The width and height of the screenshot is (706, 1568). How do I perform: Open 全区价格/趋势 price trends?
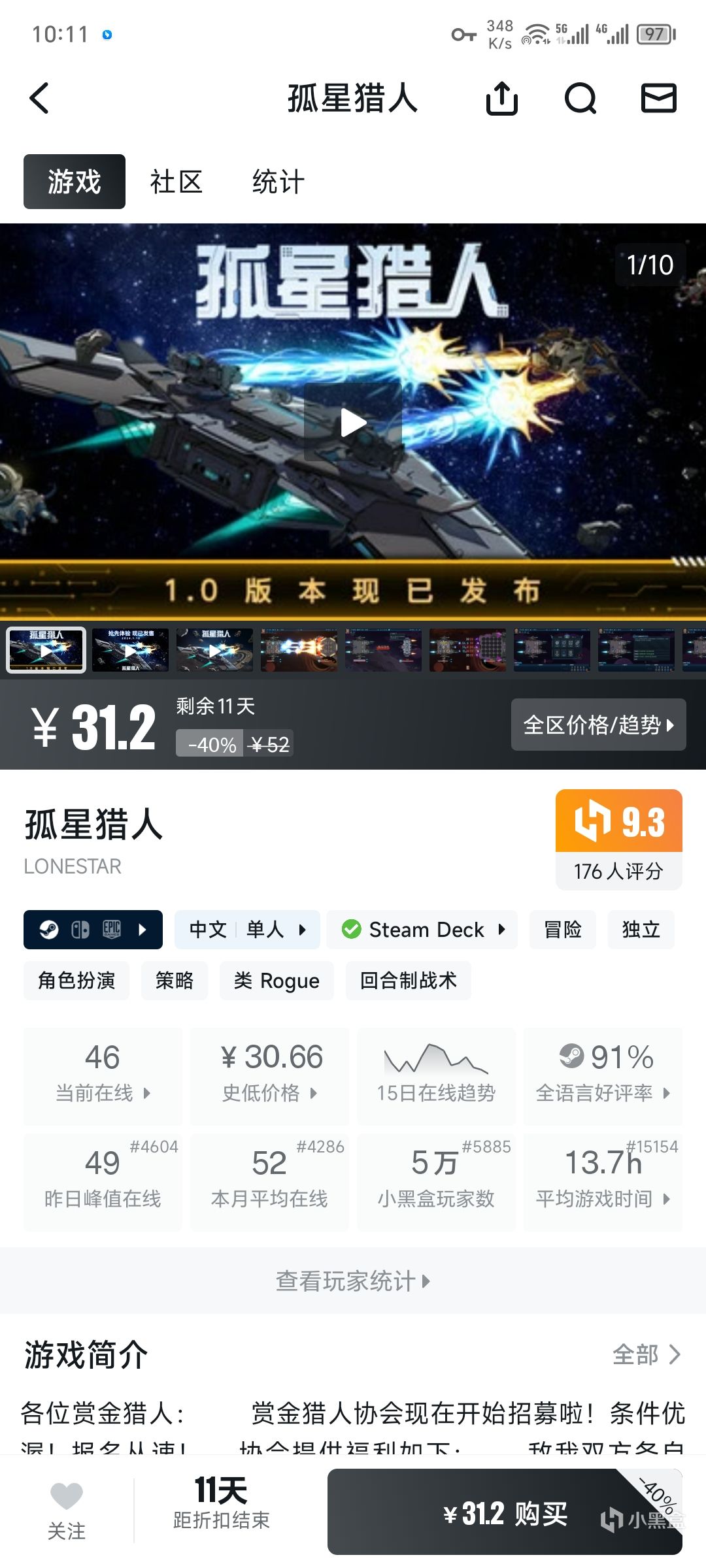[598, 725]
